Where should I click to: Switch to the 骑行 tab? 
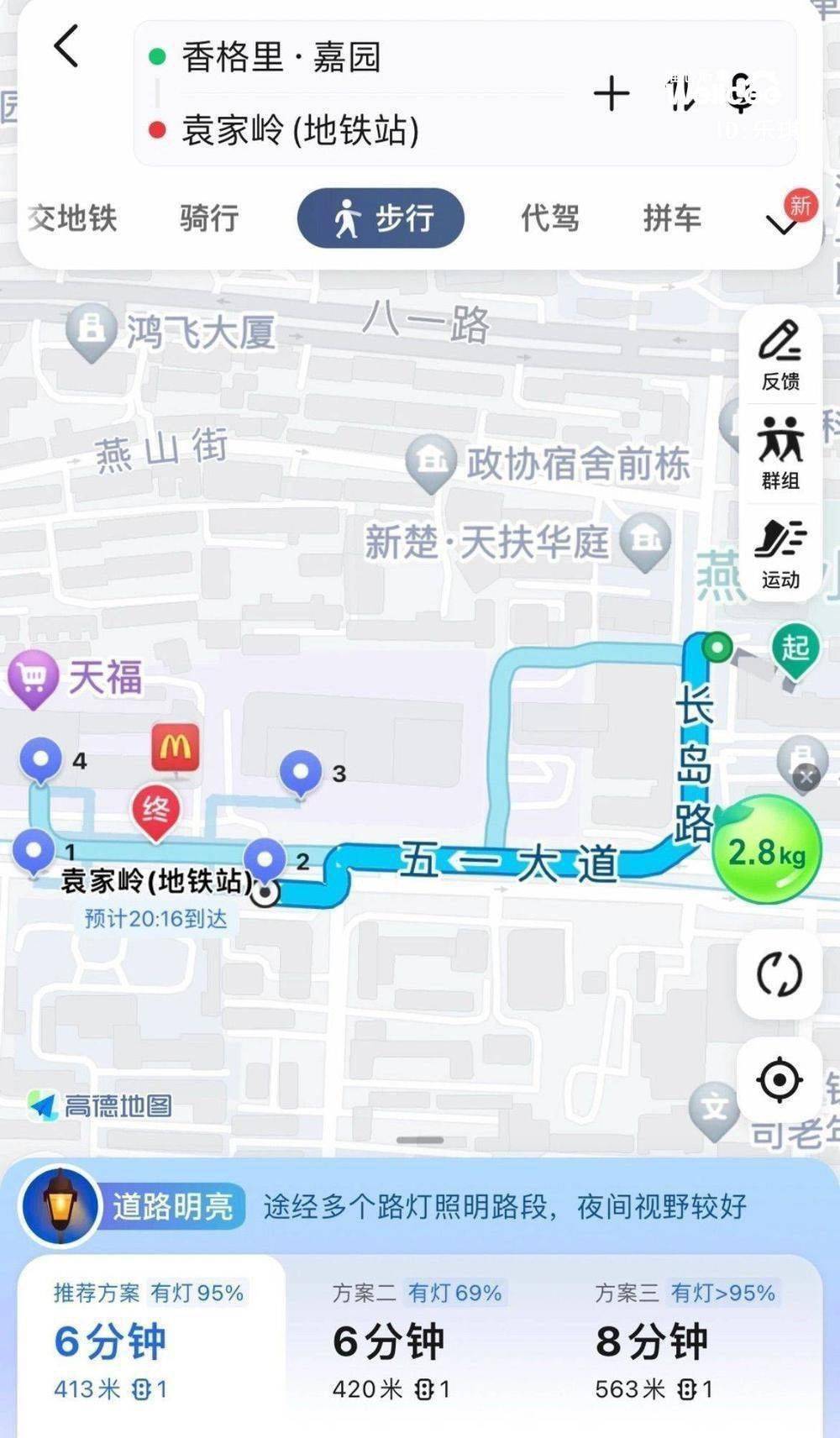tap(209, 218)
